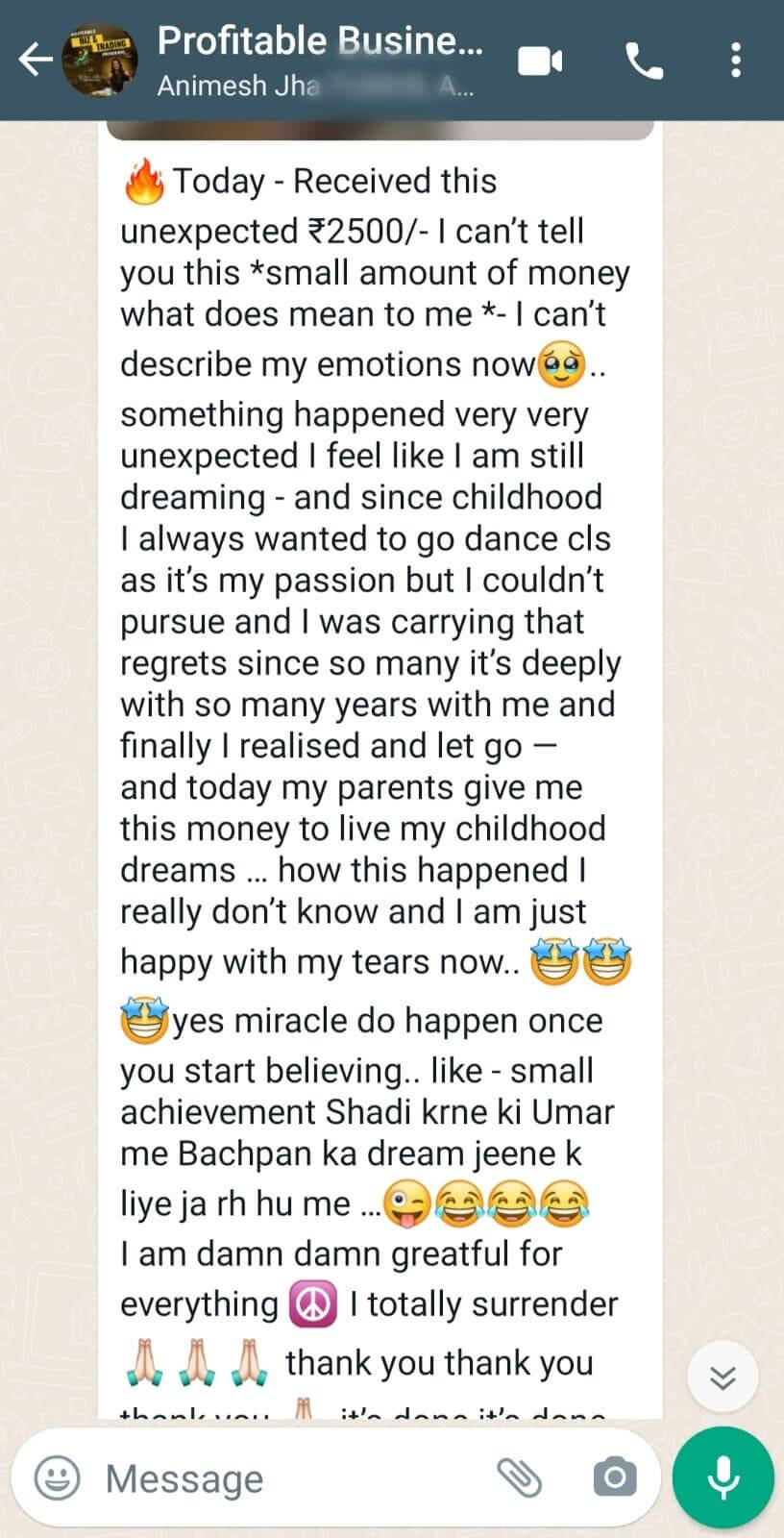Start a group video call

coord(540,62)
